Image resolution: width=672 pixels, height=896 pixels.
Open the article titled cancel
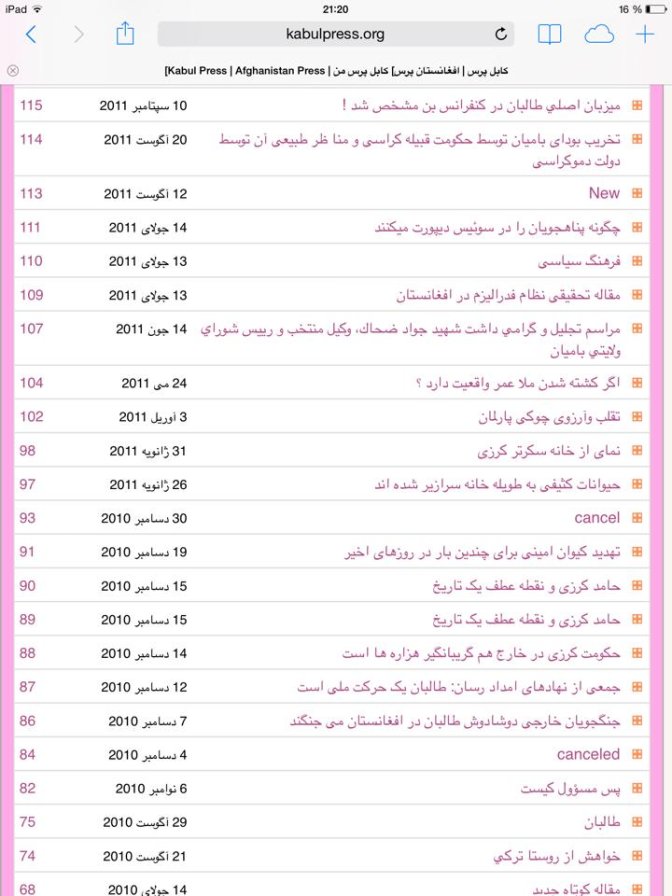click(597, 518)
